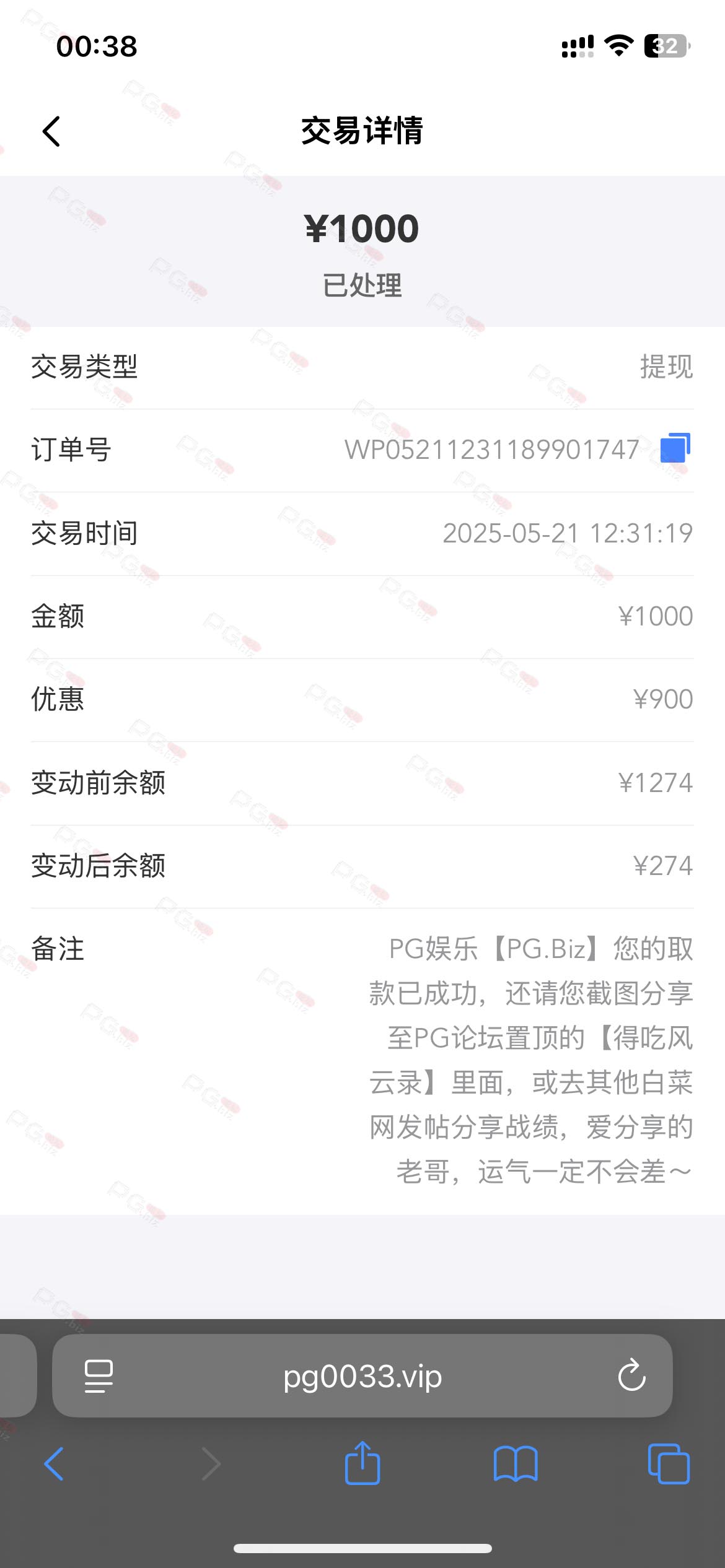Screen dimensions: 725x1568
Task: Show all open Safari tabs
Action: 669,1464
